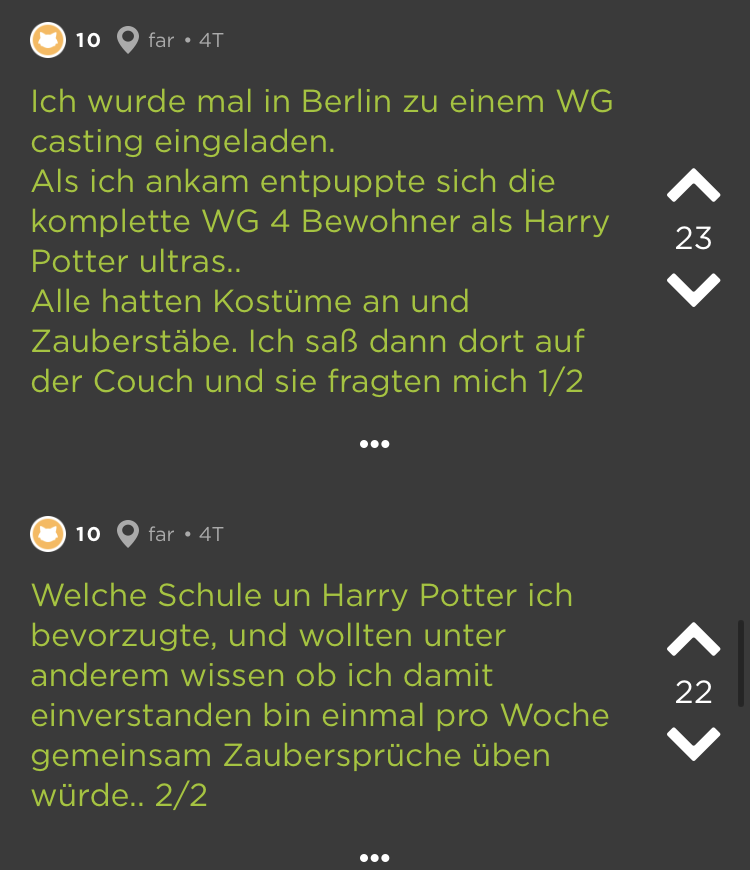Upvote the Zaubersprüche post with 22 votes
750x870 pixels.
point(693,640)
